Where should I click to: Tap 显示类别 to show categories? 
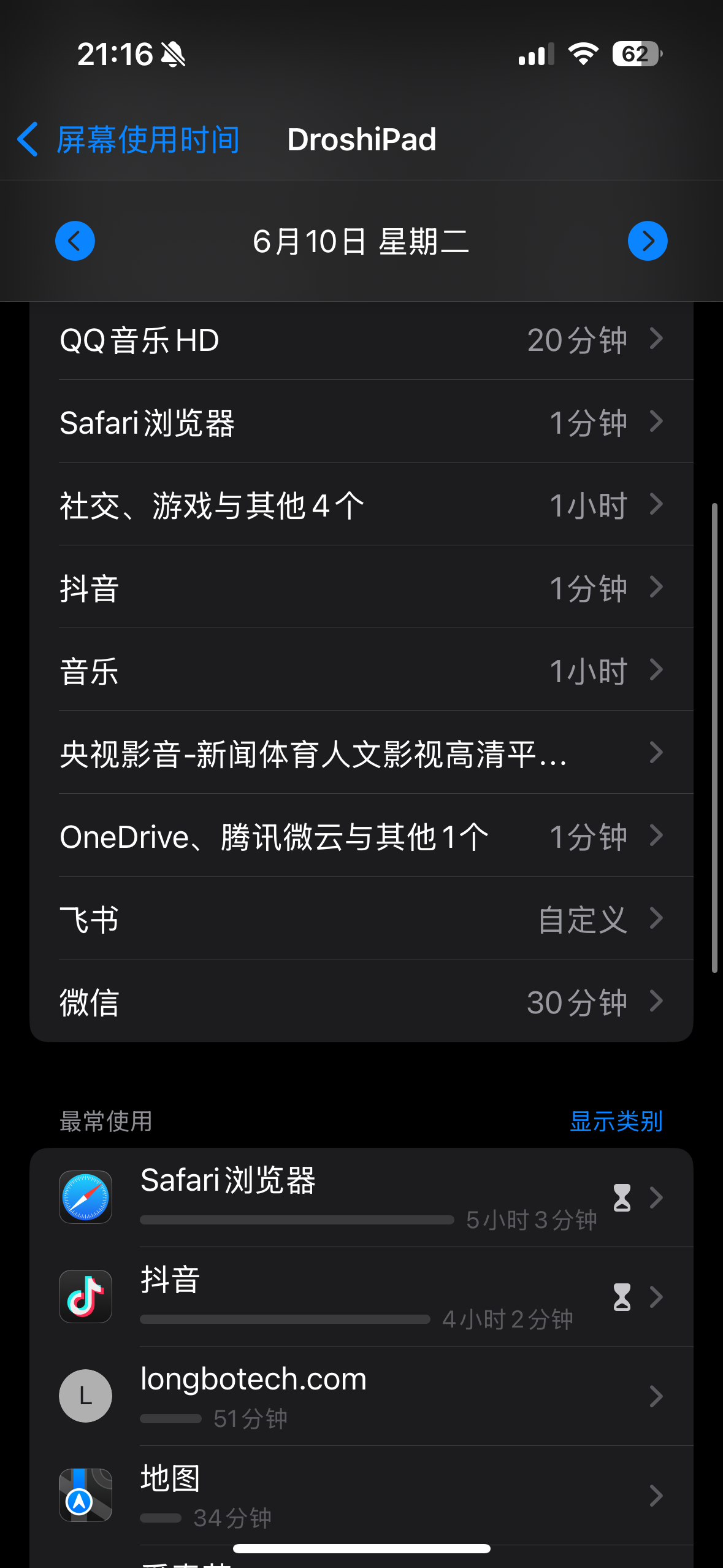pos(616,1121)
